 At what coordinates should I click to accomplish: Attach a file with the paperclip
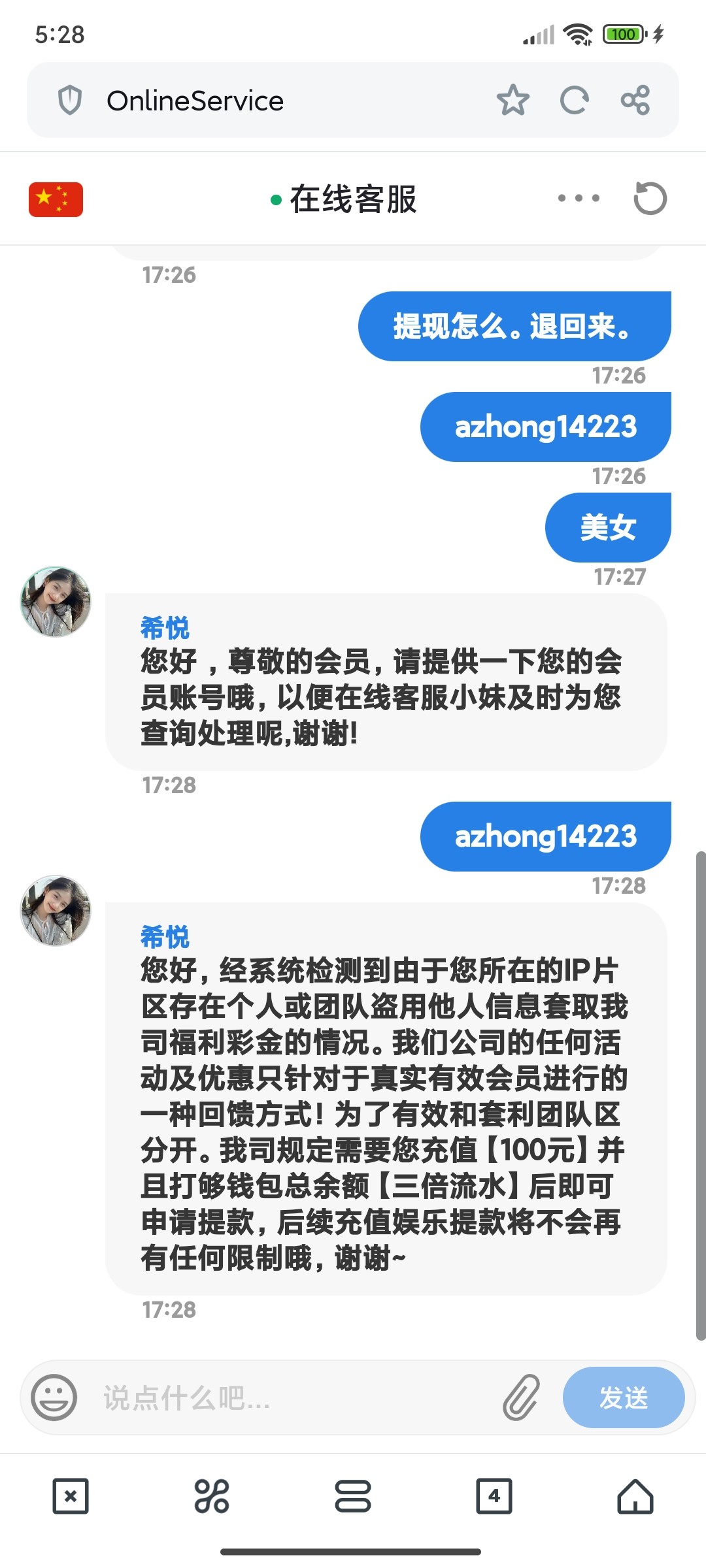521,1397
